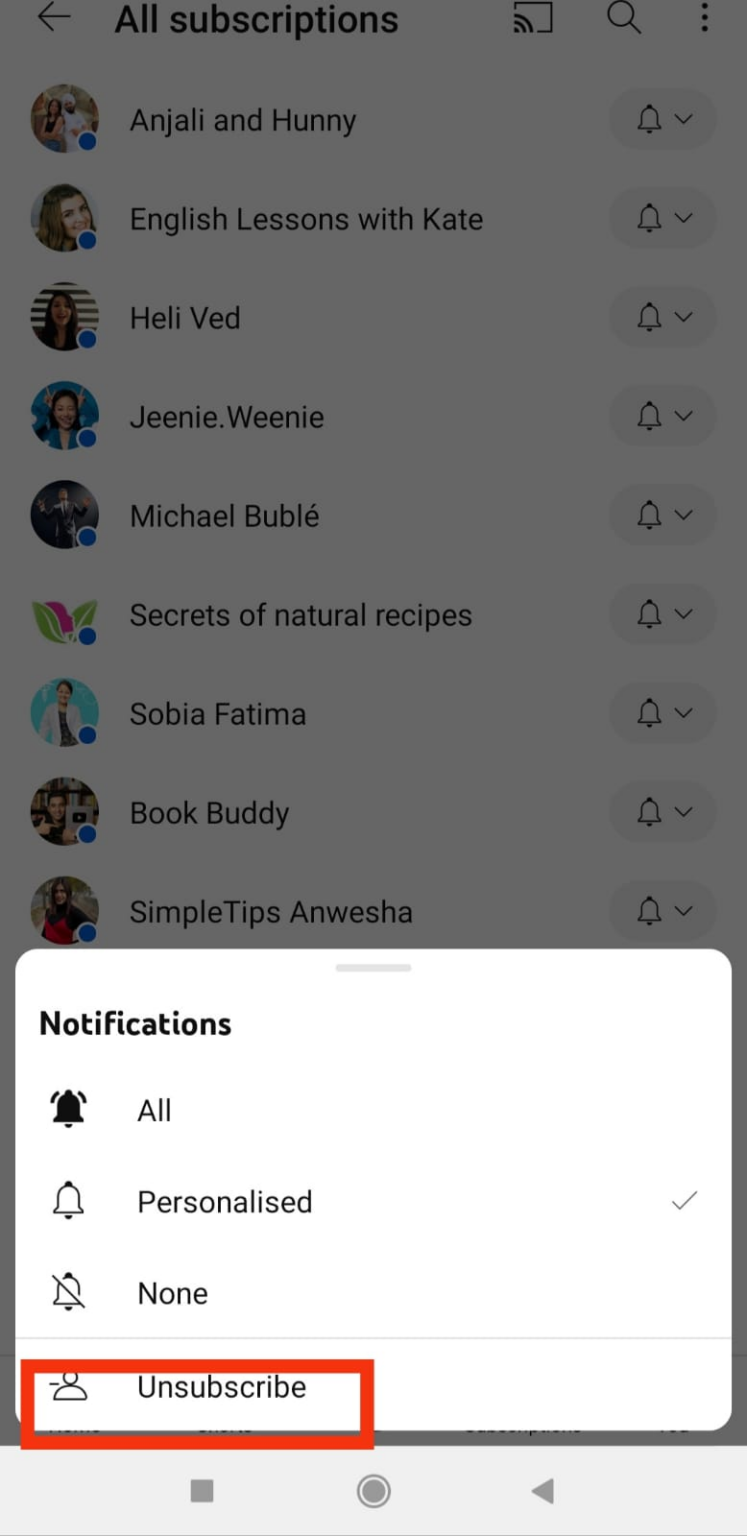Select the All notifications bell icon

[66, 1108]
